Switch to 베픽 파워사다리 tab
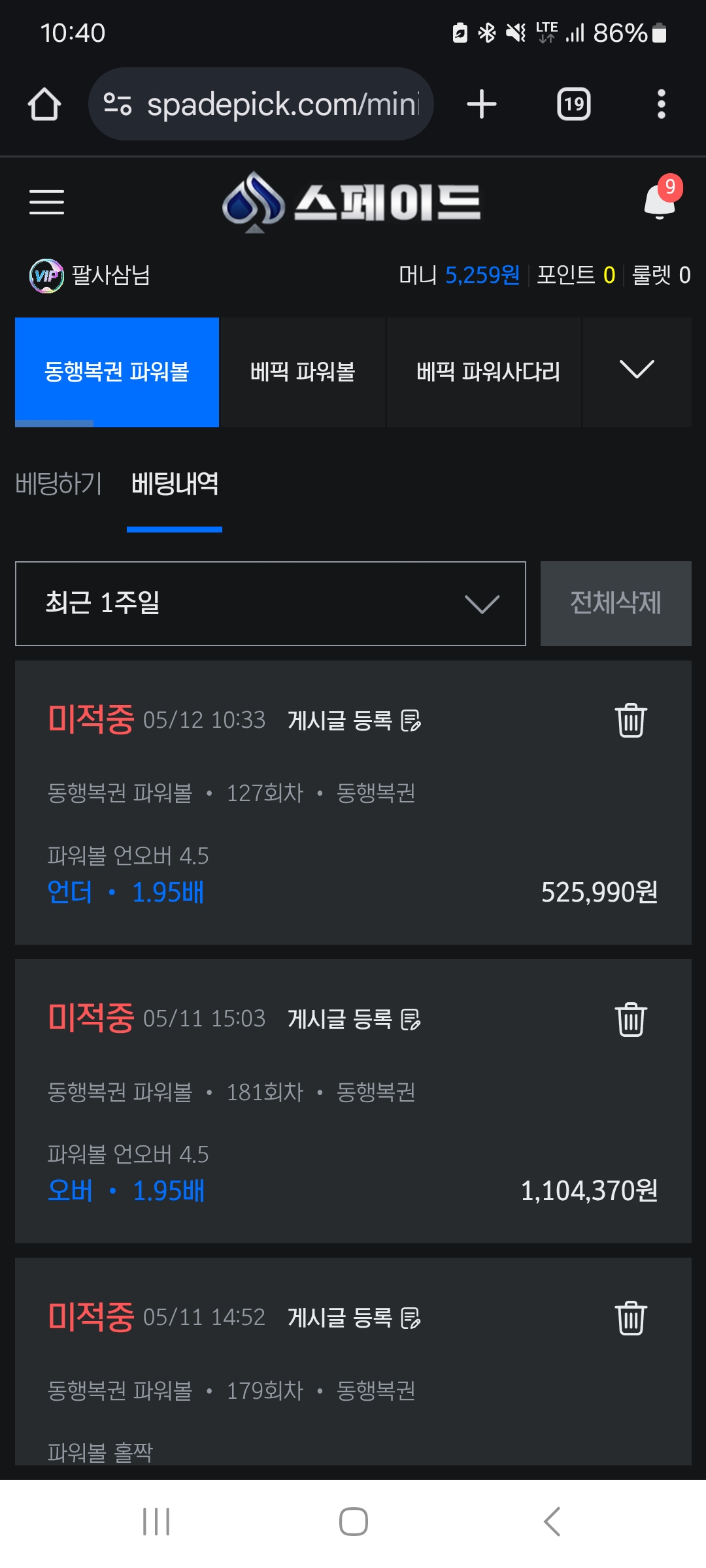Image resolution: width=706 pixels, height=1568 pixels. click(488, 372)
